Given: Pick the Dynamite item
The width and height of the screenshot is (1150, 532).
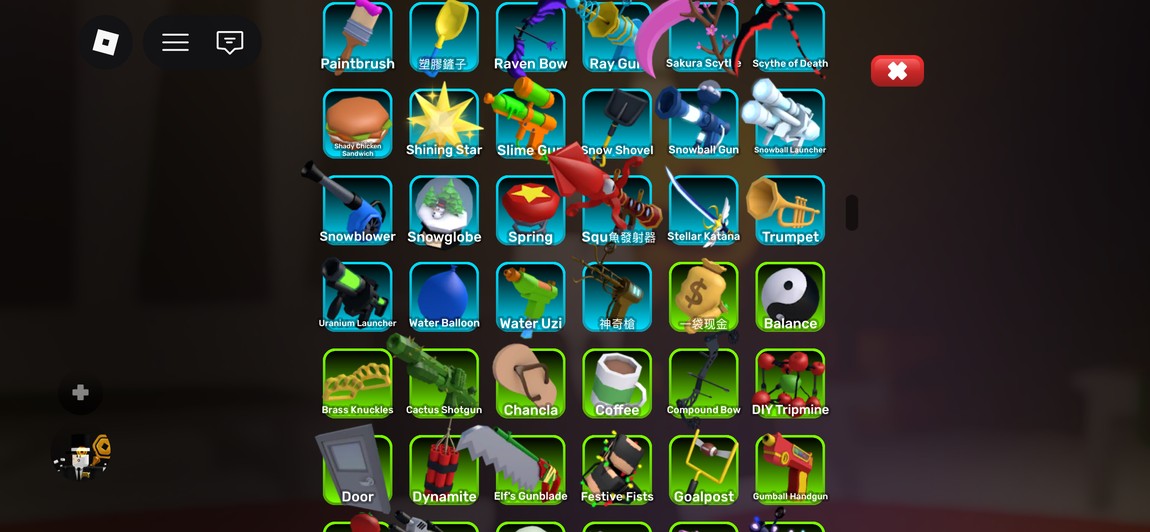Looking at the screenshot, I should click(444, 470).
